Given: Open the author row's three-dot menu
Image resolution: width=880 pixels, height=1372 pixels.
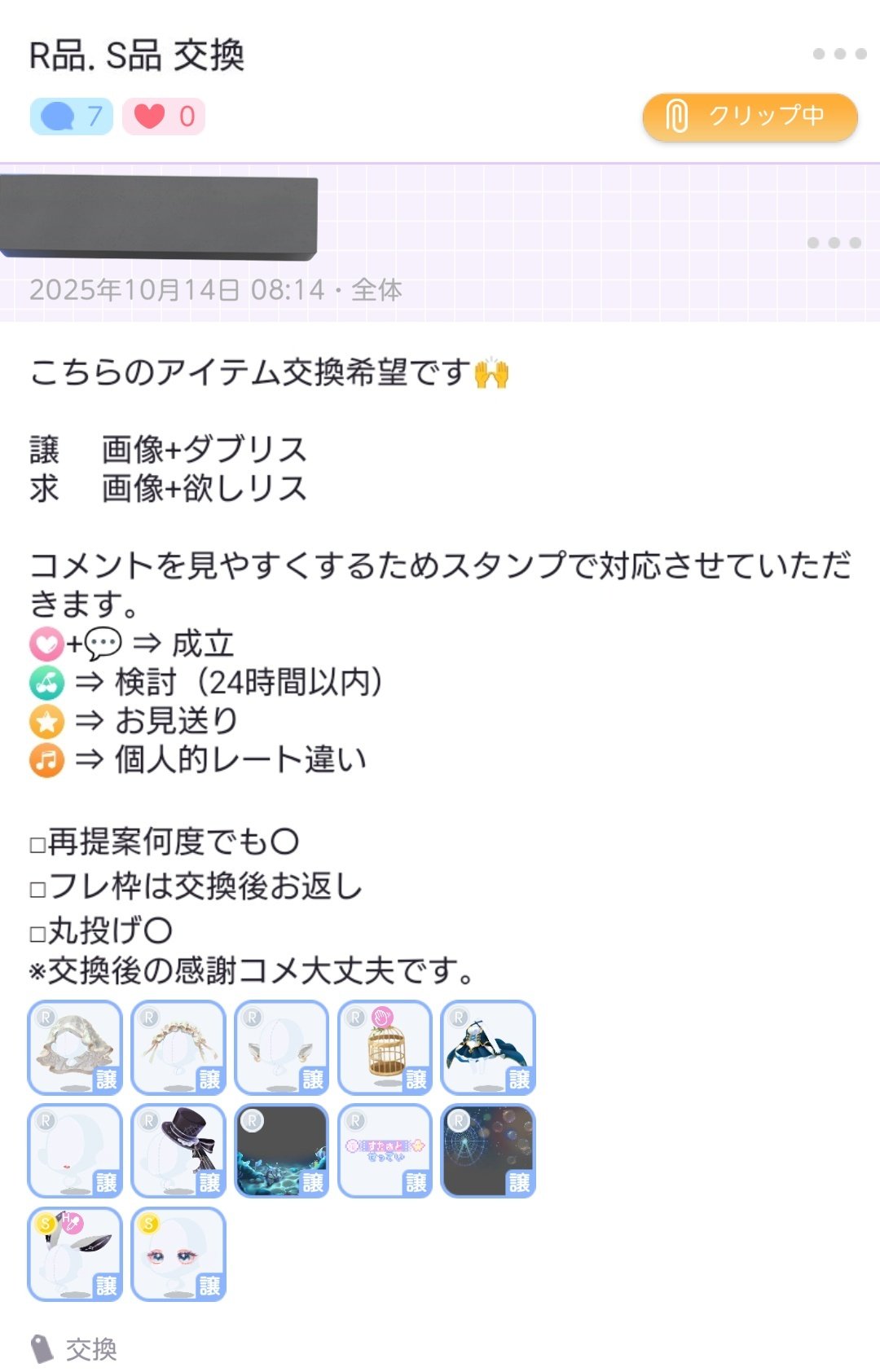Looking at the screenshot, I should pos(834,243).
